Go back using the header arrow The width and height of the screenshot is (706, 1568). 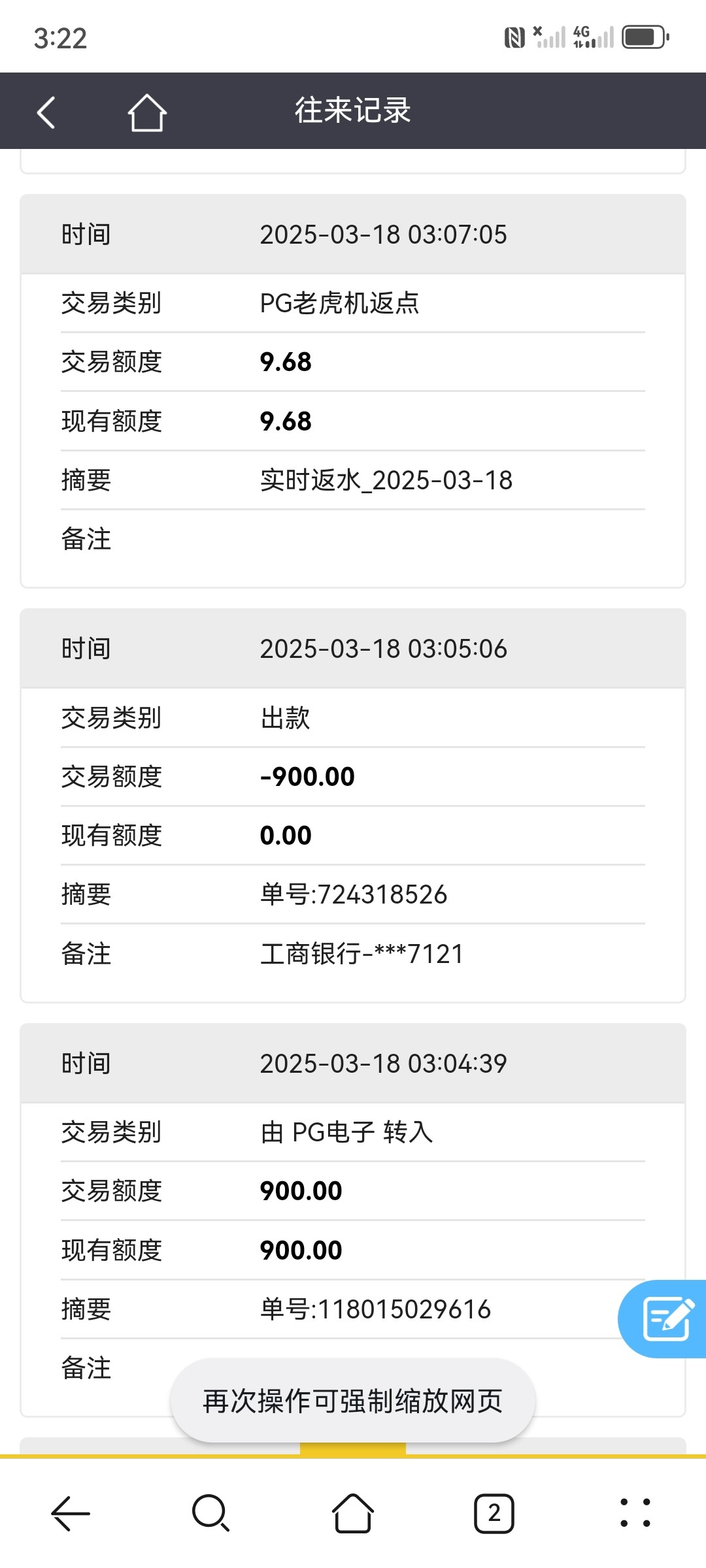[46, 112]
